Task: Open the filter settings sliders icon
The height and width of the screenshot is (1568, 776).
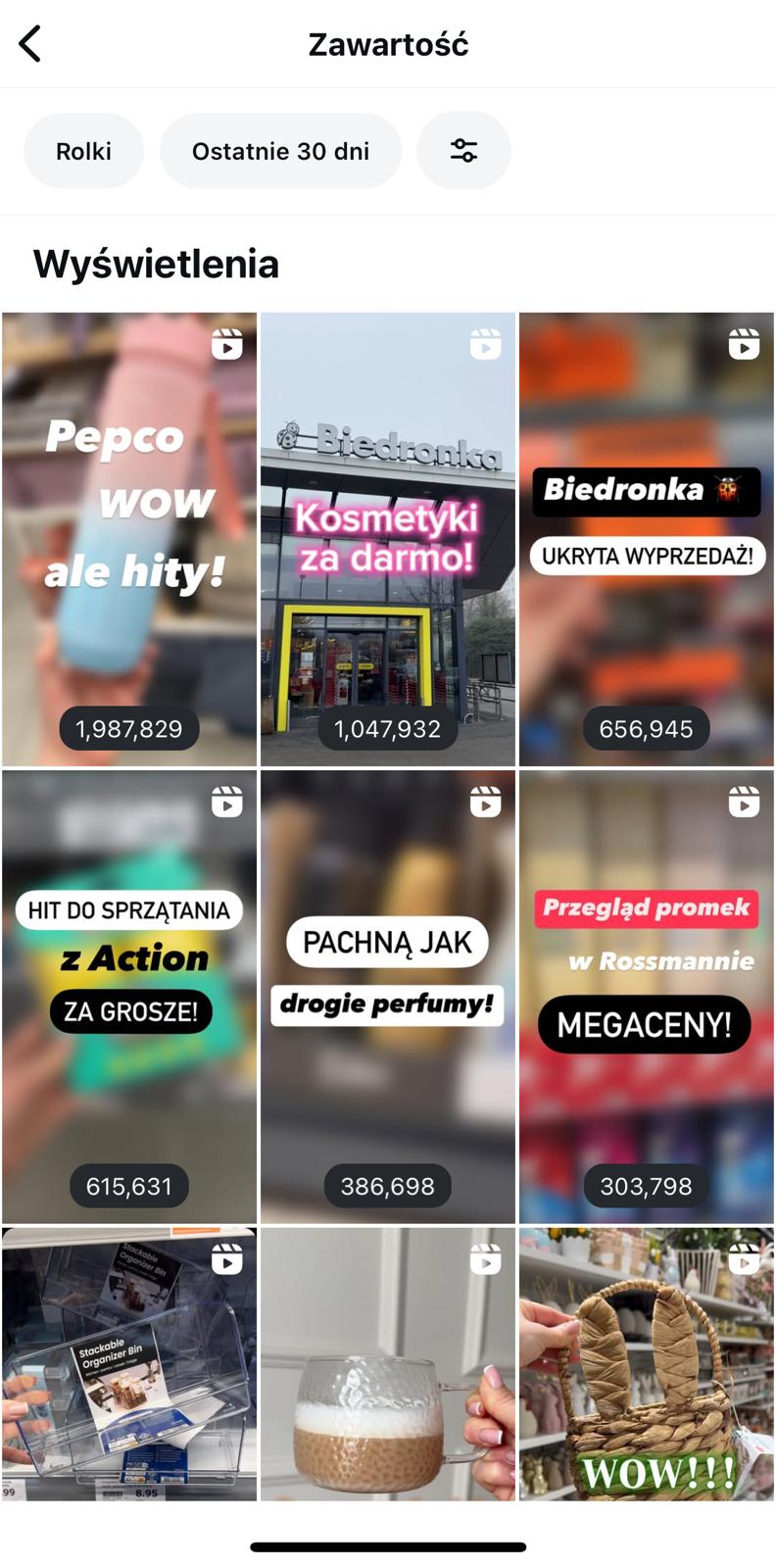Action: pyautogui.click(x=463, y=151)
